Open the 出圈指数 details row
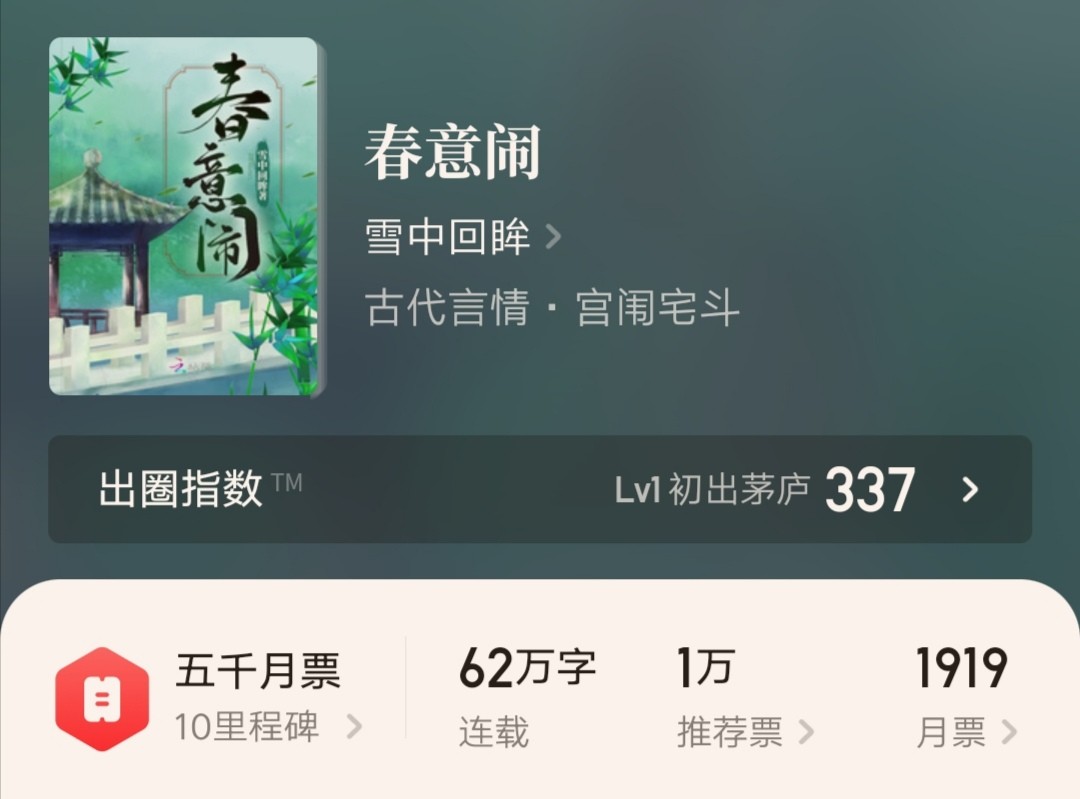This screenshot has width=1080, height=799. tap(540, 489)
